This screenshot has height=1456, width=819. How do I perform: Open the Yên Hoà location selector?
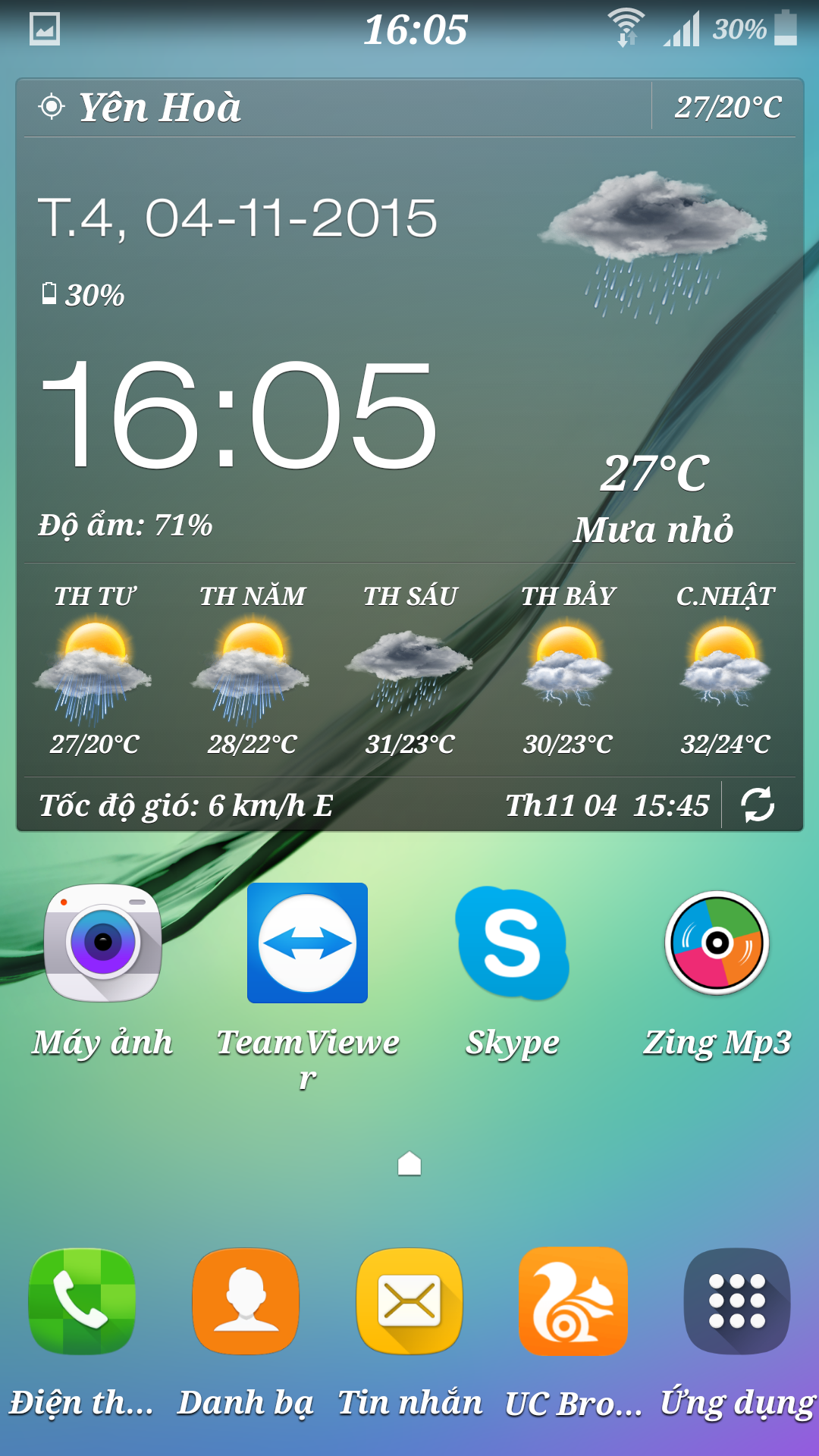coord(141,107)
